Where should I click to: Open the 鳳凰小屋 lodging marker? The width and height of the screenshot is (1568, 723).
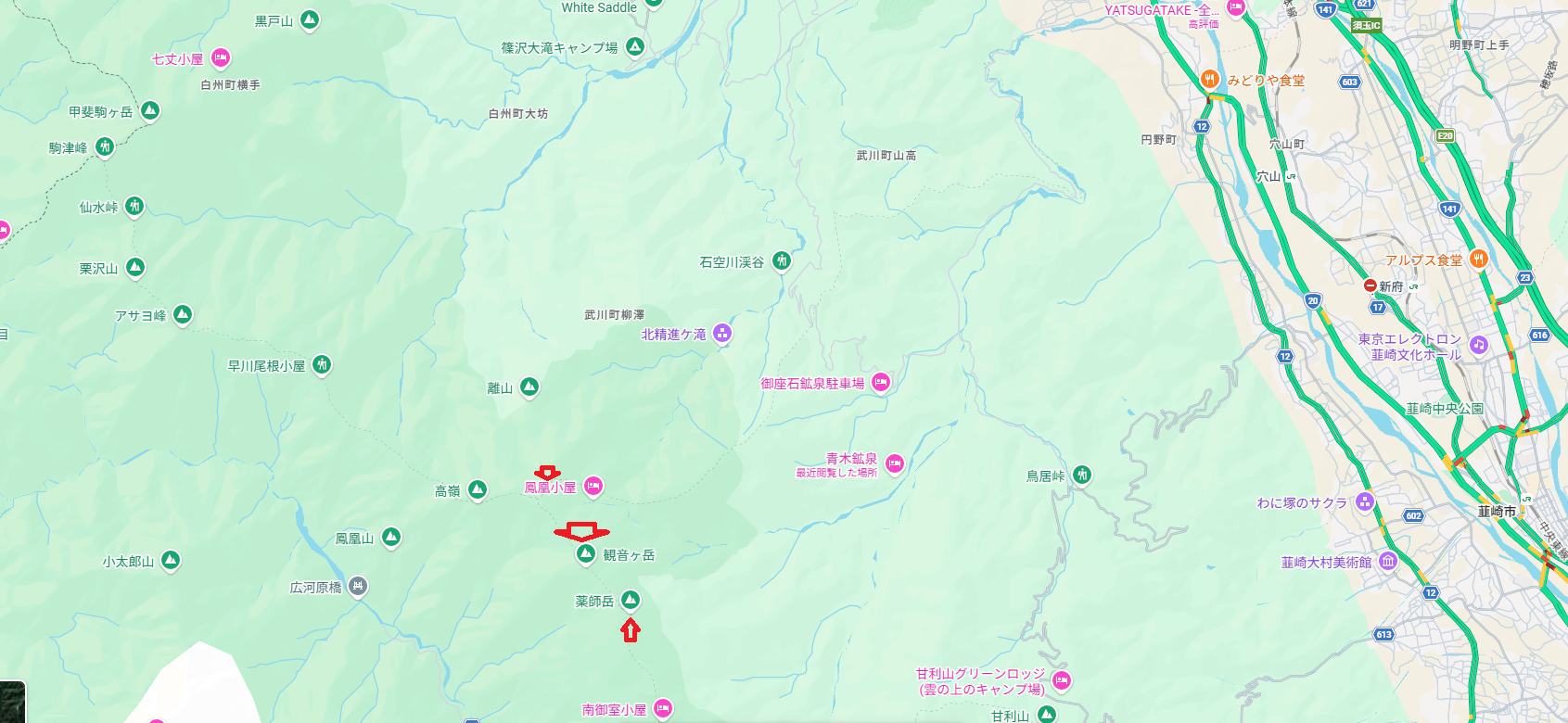[x=593, y=485]
